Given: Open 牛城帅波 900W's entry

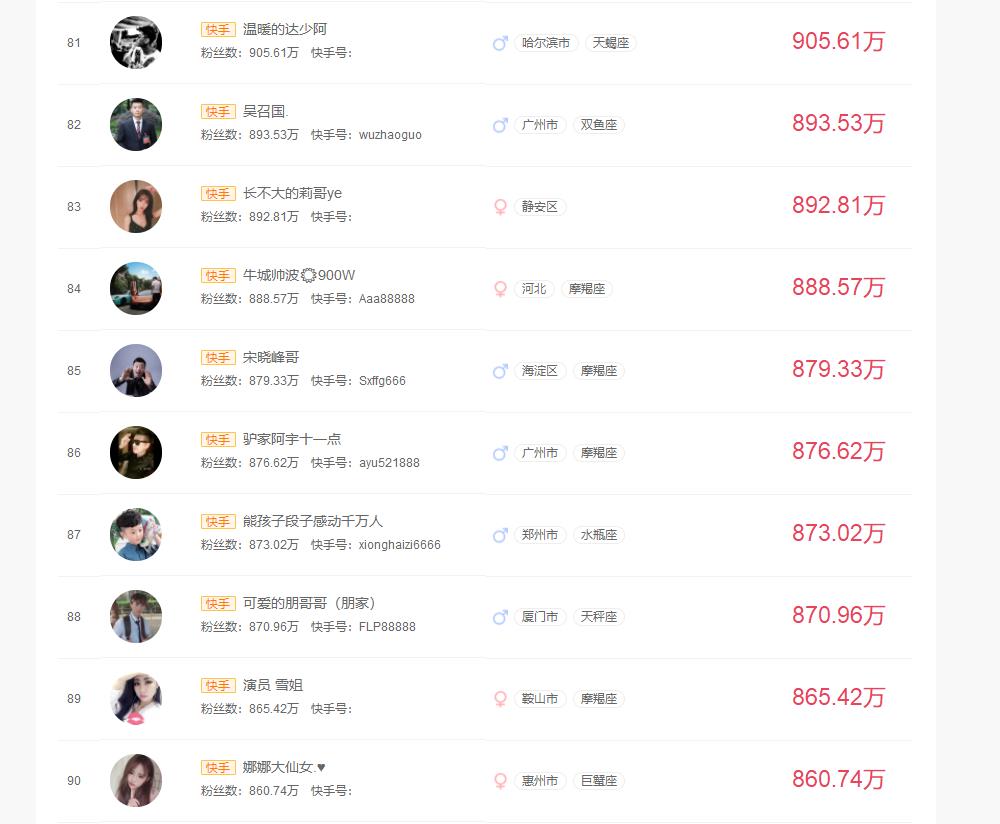Looking at the screenshot, I should coord(299,275).
